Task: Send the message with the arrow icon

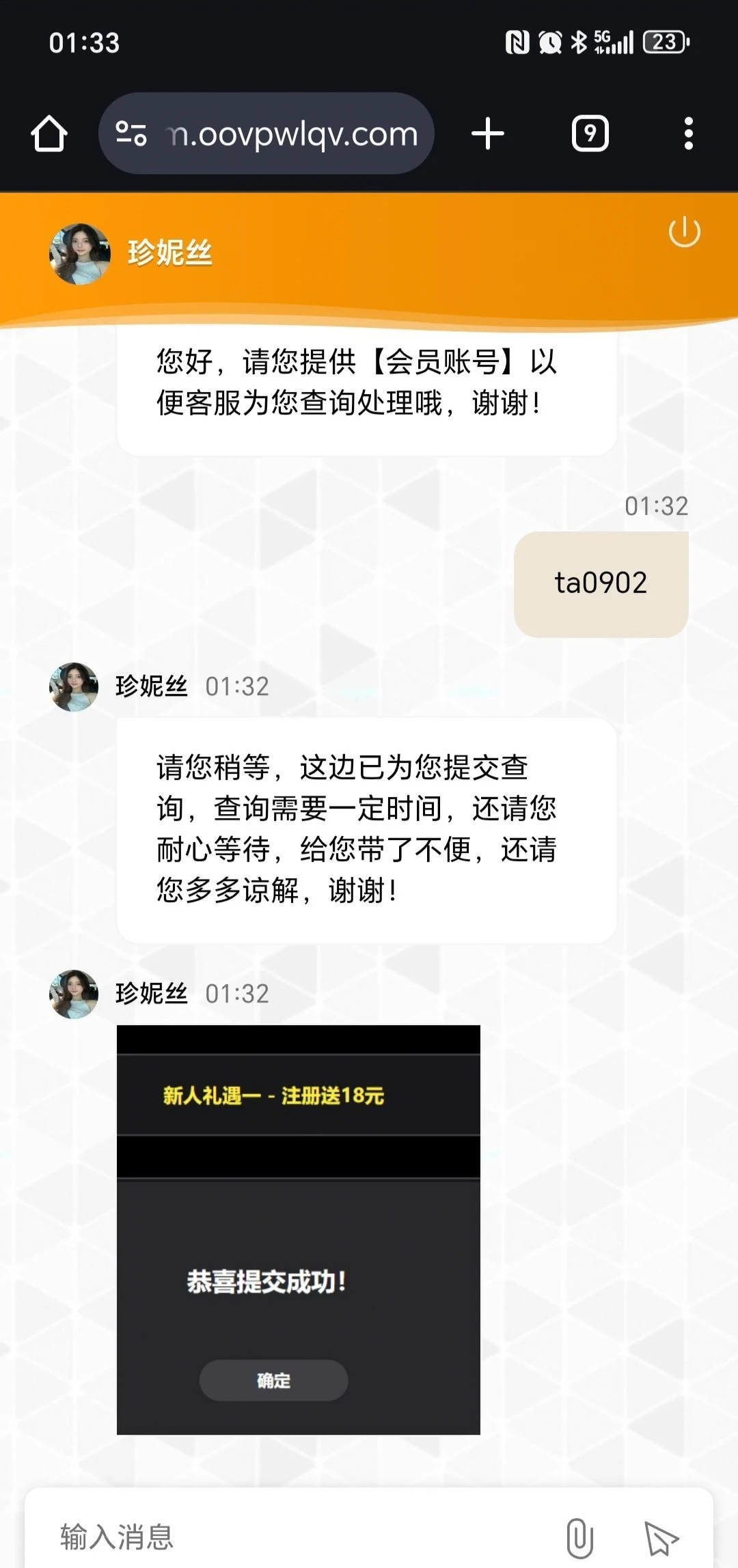Action: (x=661, y=1537)
